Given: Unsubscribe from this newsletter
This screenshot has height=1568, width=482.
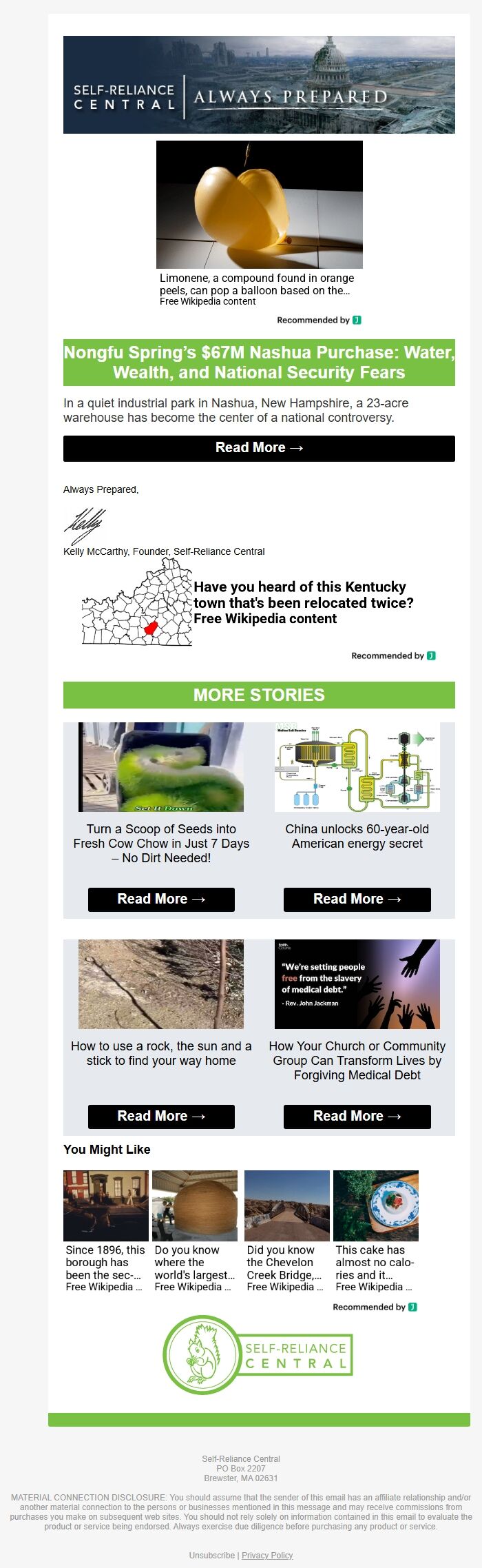Looking at the screenshot, I should tap(212, 1555).
